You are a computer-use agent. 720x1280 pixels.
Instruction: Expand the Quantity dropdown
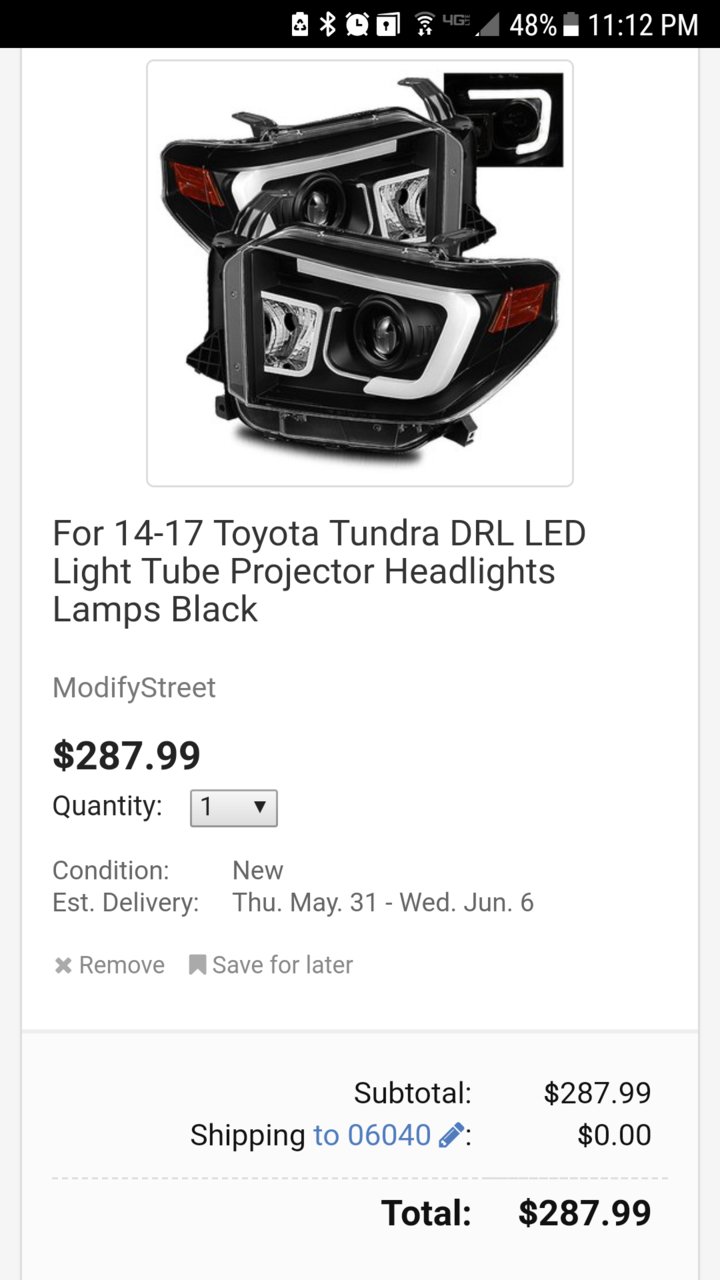tap(233, 808)
